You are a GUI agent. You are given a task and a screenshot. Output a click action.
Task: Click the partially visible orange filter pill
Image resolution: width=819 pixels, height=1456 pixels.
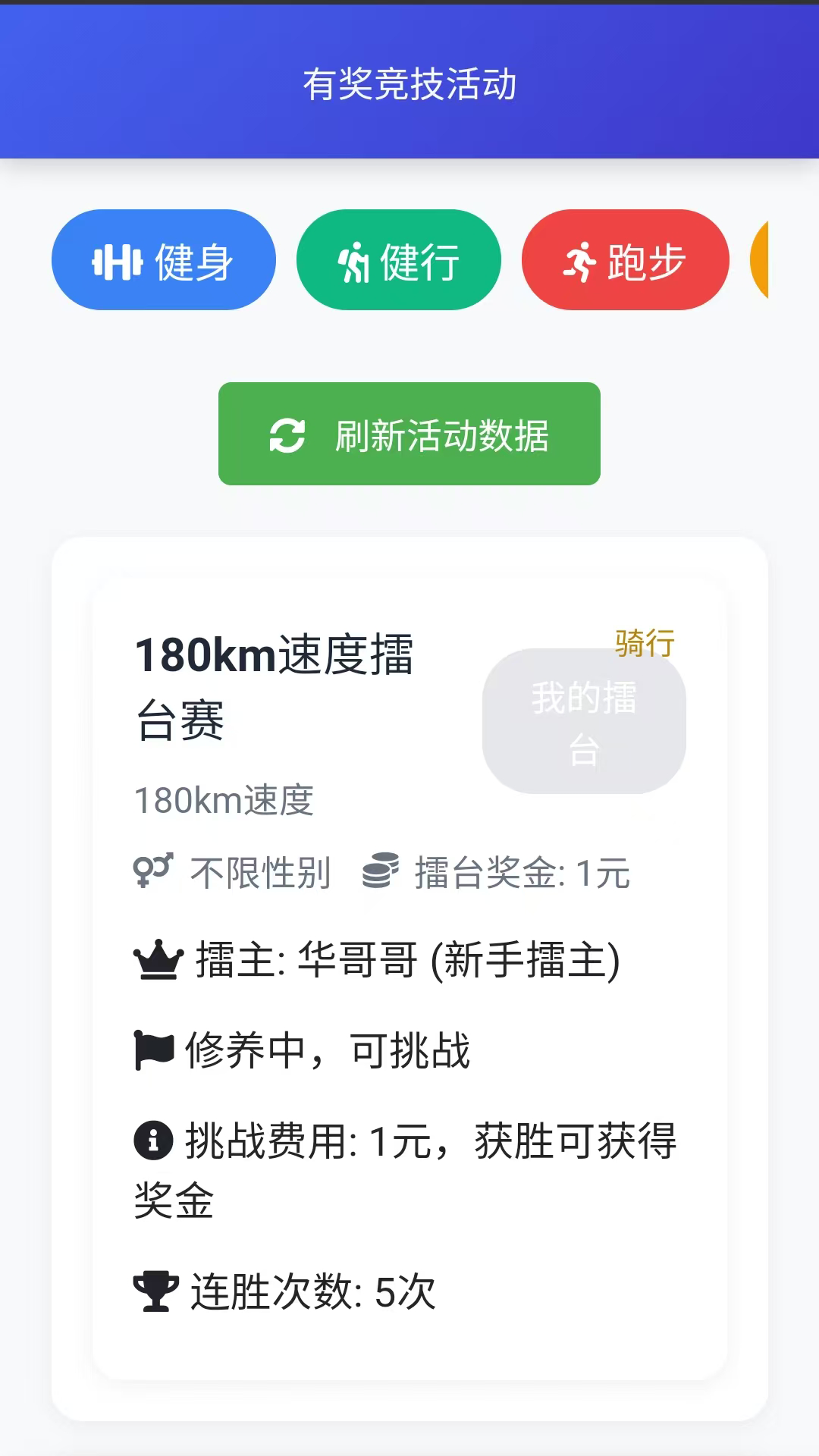coord(766,260)
